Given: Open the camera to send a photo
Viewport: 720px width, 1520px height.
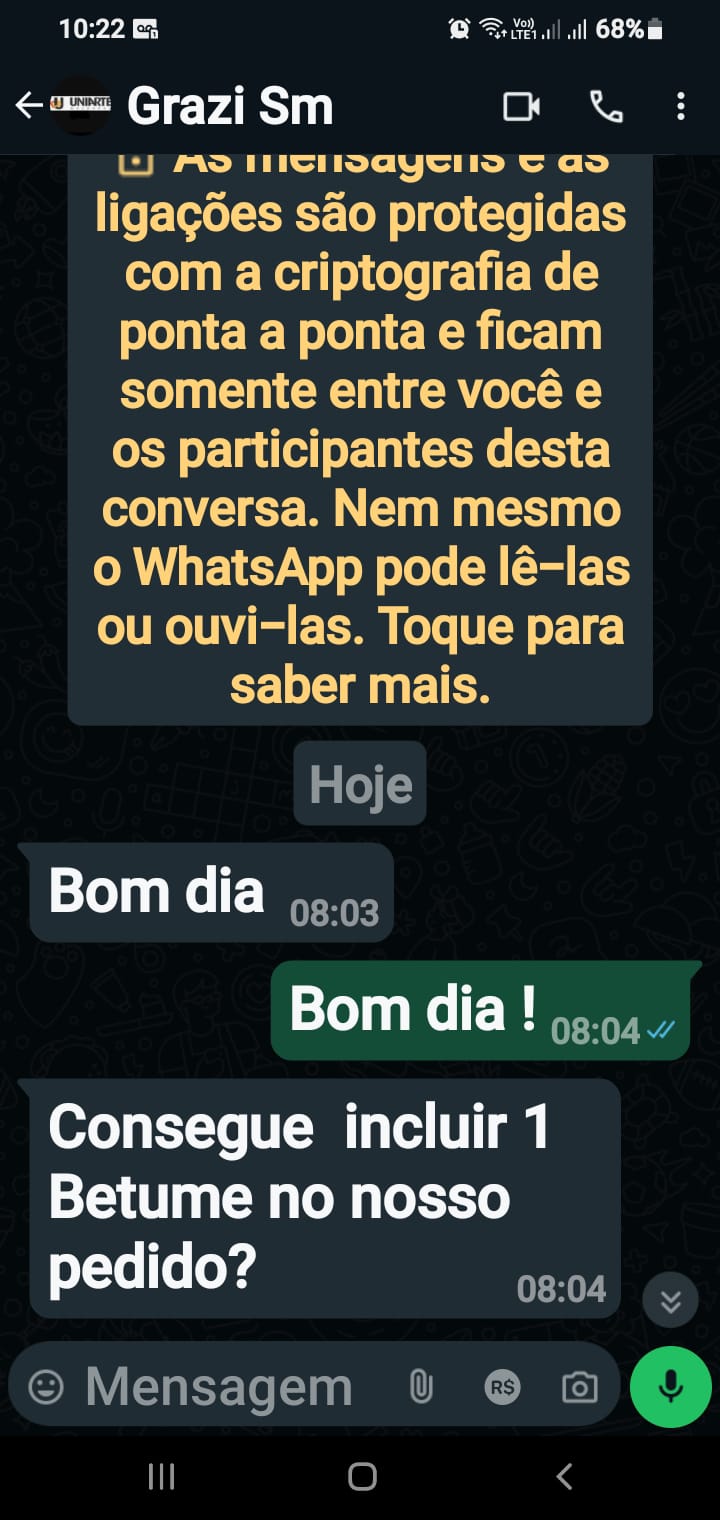Looking at the screenshot, I should [579, 1387].
